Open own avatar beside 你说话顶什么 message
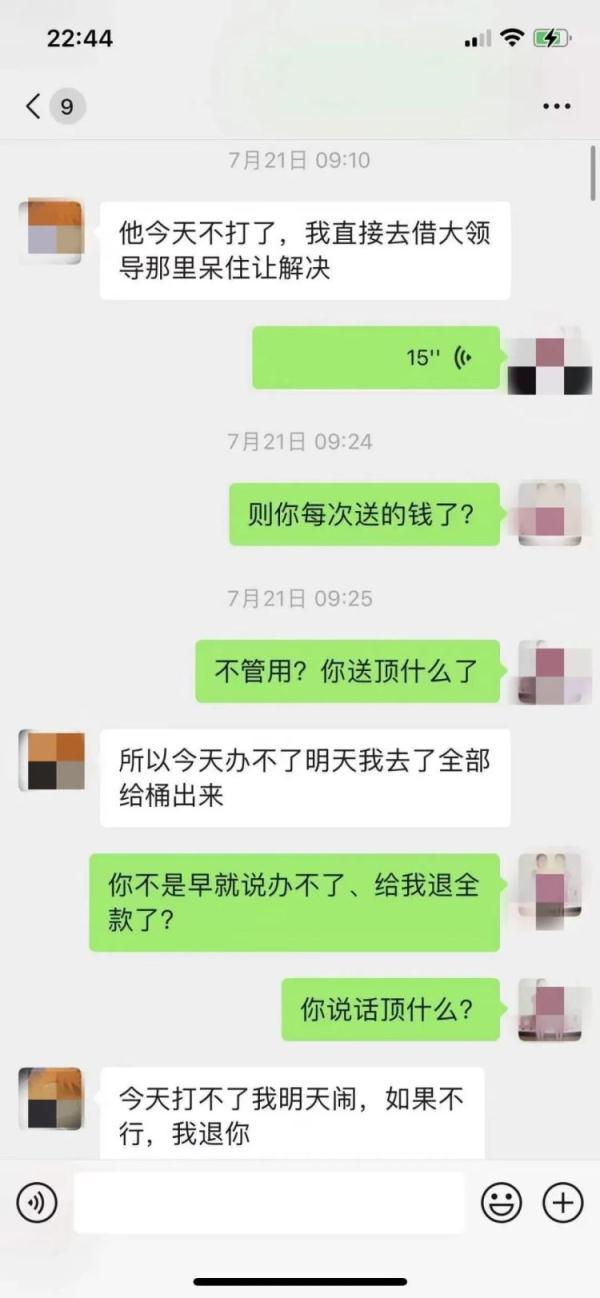The height and width of the screenshot is (1298, 600). click(x=549, y=1010)
